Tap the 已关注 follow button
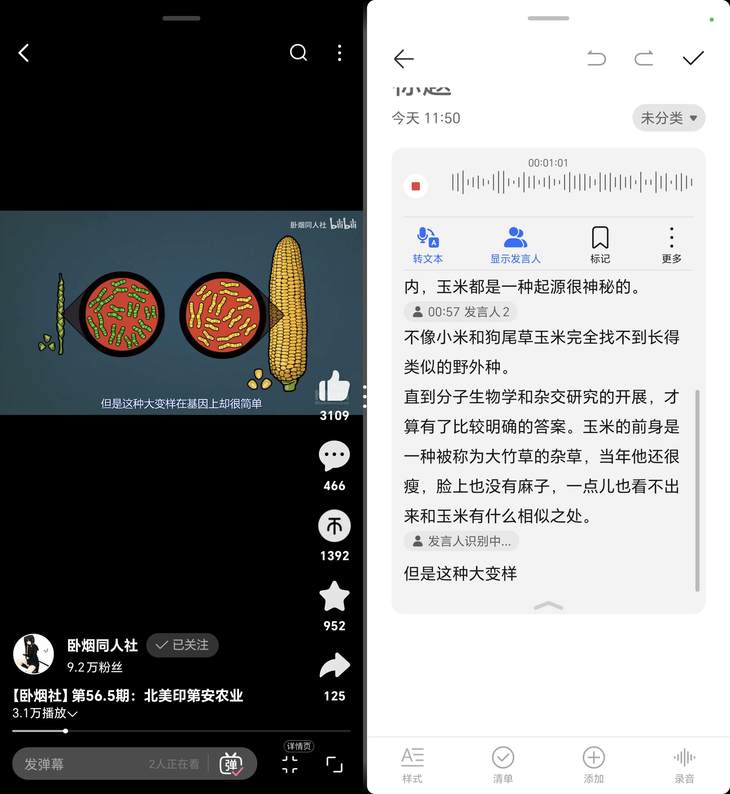This screenshot has height=794, width=730. coord(183,645)
